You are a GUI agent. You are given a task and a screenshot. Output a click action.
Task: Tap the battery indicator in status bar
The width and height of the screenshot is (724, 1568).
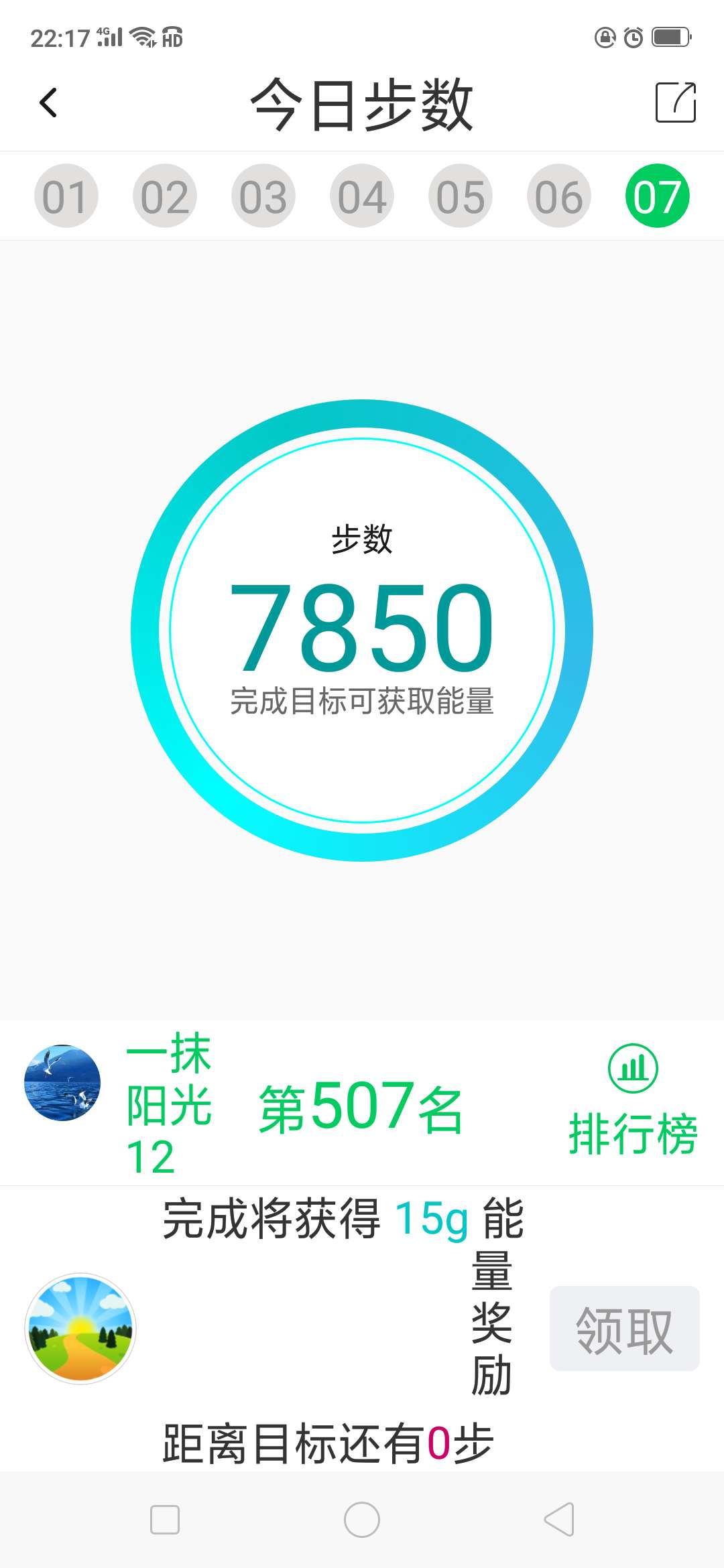667,38
